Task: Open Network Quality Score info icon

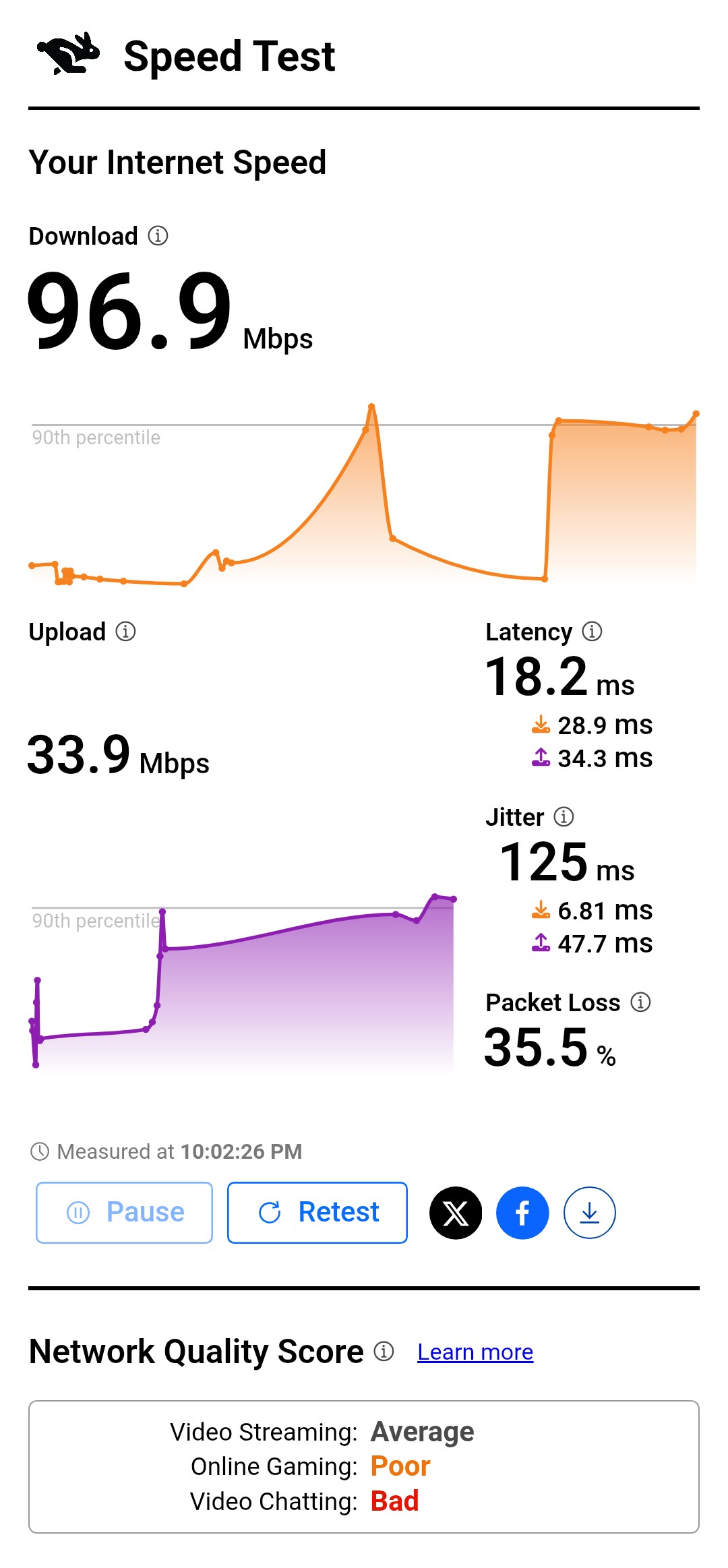Action: 384,1351
